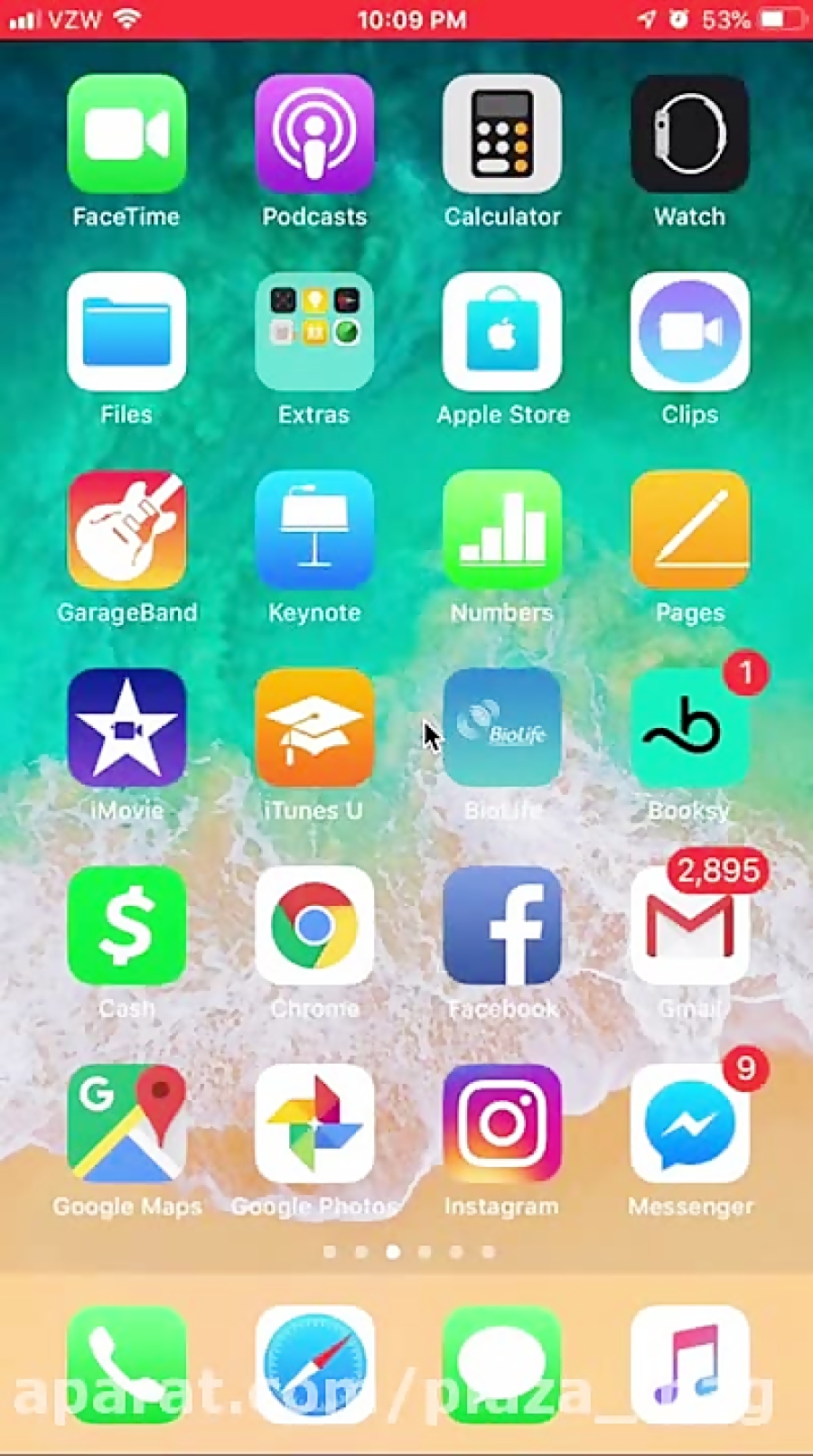This screenshot has height=1456, width=813.
Task: Open the Watch app
Action: pos(689,134)
